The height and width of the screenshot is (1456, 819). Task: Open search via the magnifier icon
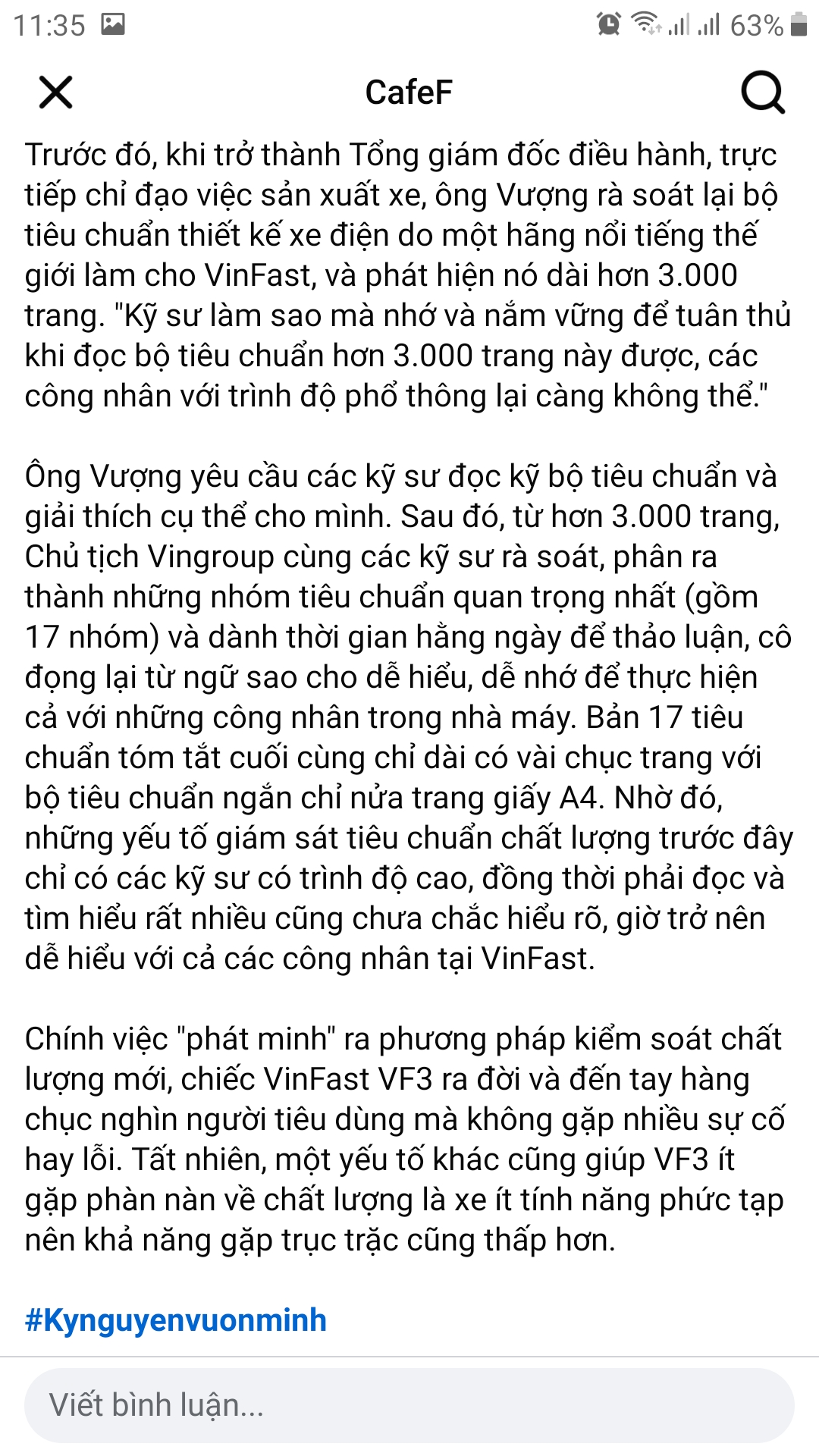coord(762,93)
